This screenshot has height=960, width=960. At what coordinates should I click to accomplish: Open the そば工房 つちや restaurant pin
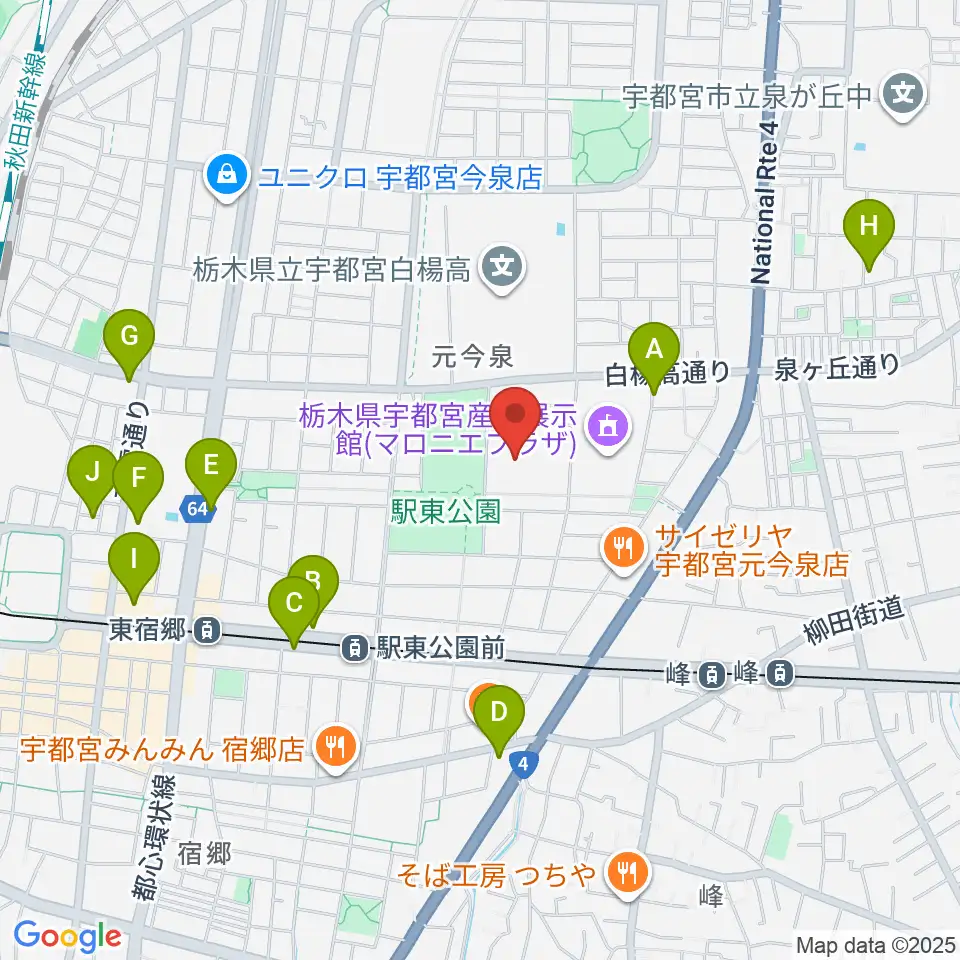pos(628,874)
